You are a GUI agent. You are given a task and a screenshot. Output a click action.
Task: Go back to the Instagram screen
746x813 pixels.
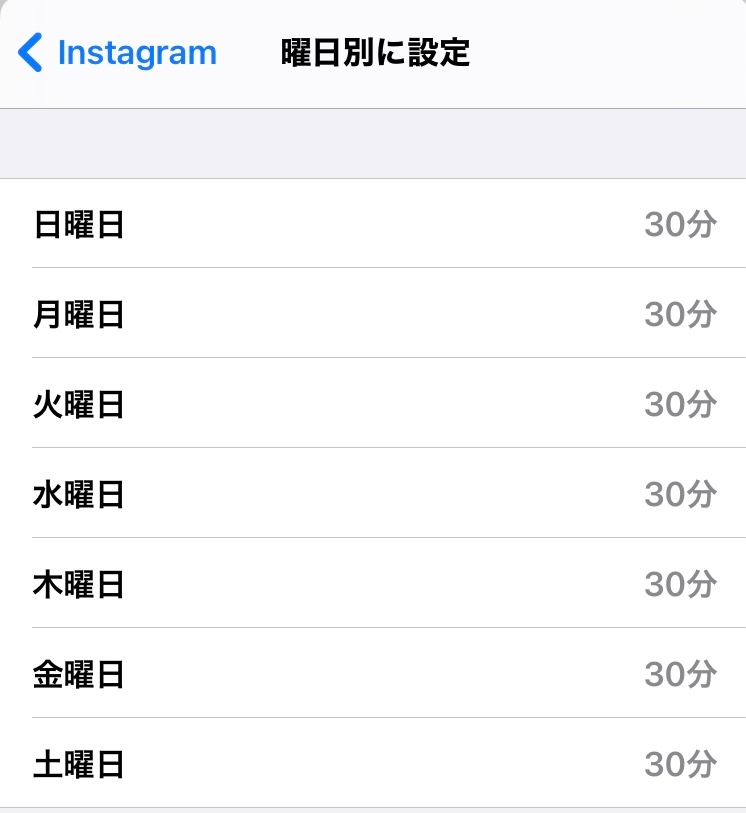pos(118,53)
